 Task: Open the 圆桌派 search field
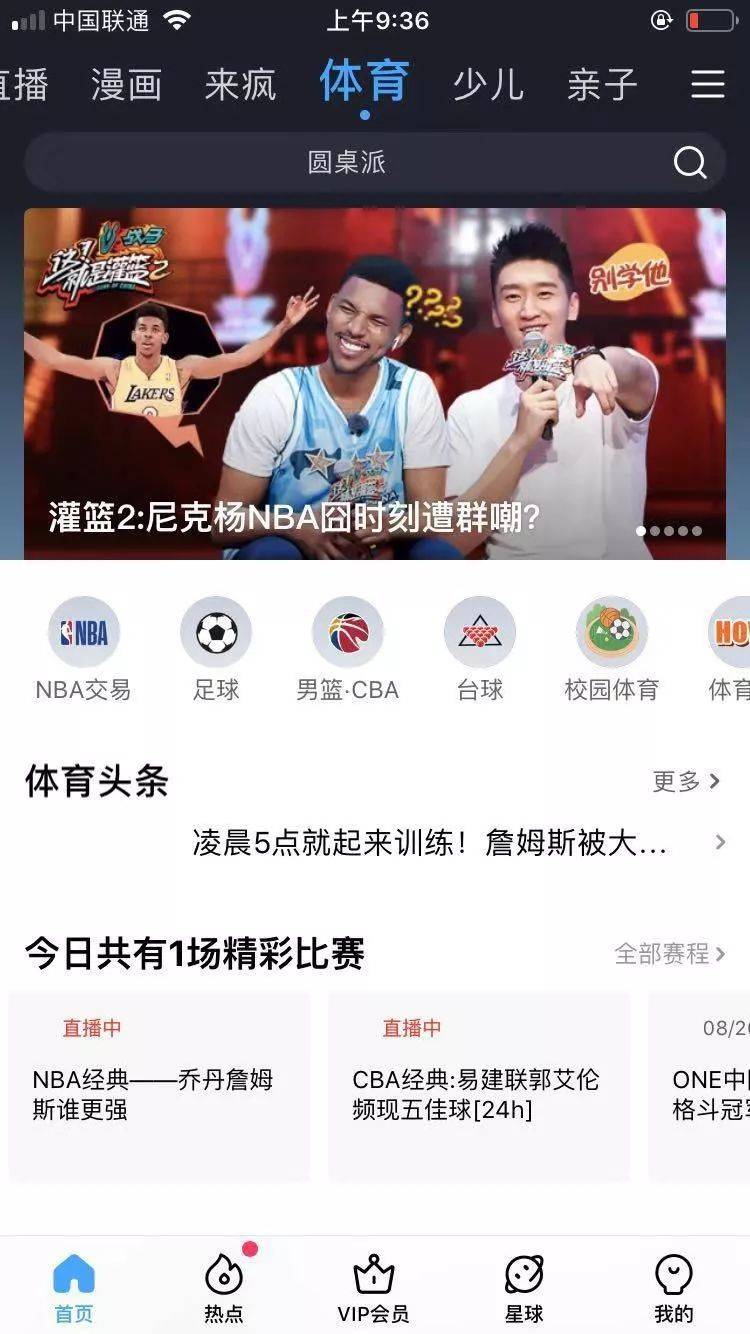(346, 162)
